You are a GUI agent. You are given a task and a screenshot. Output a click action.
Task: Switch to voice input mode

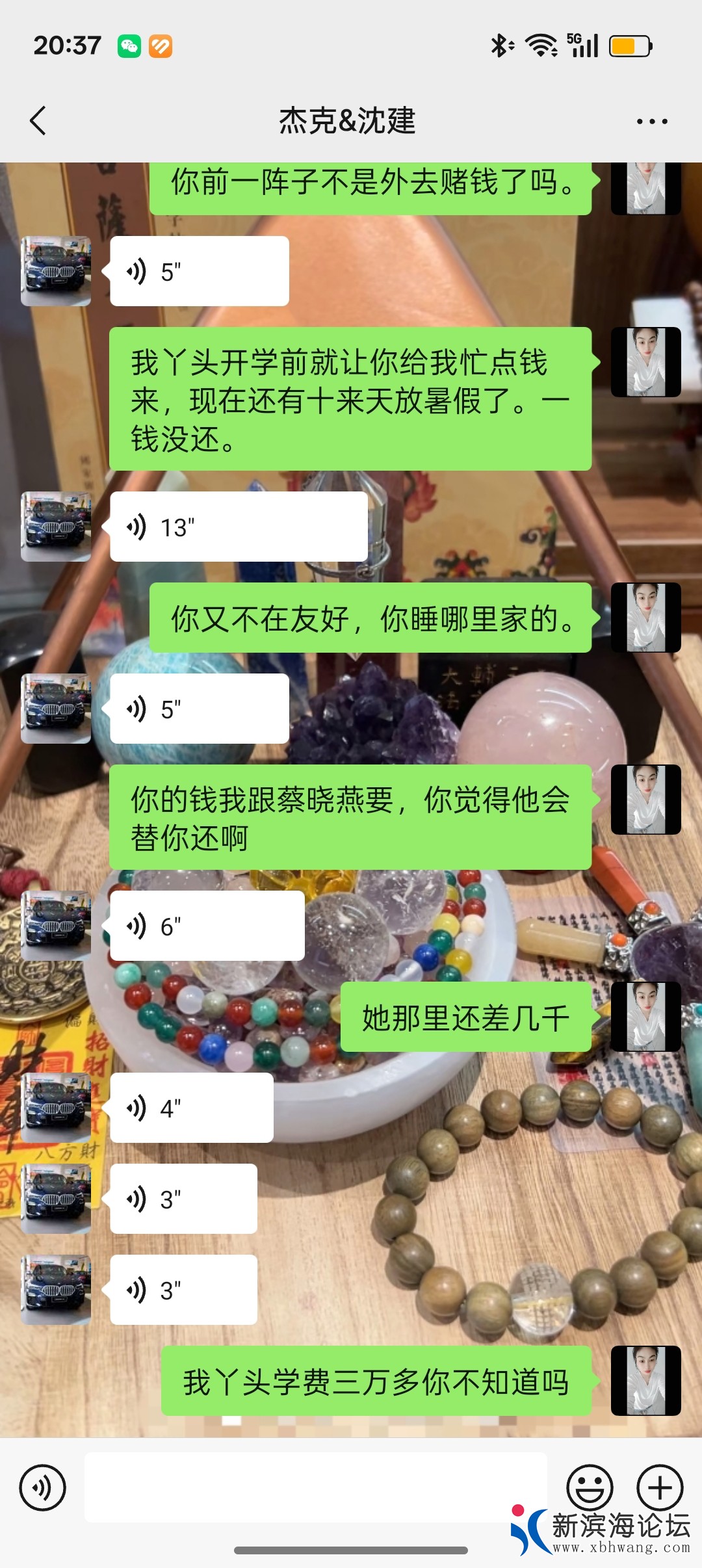click(x=43, y=1487)
